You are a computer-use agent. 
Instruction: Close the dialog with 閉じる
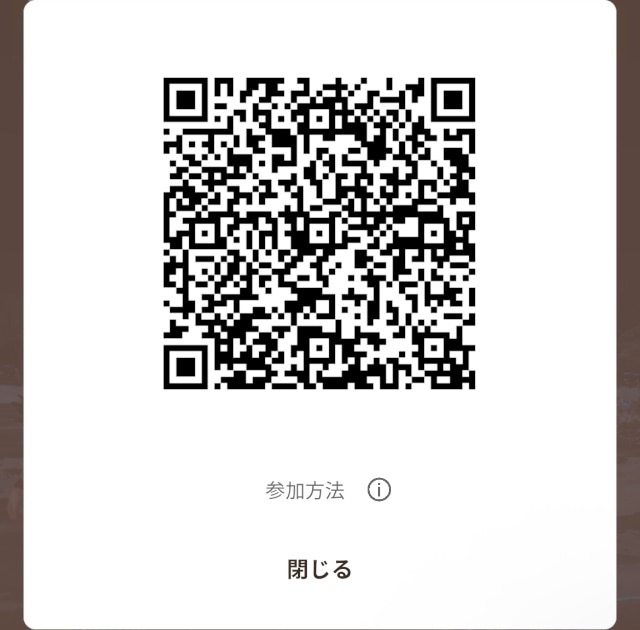pos(319,570)
